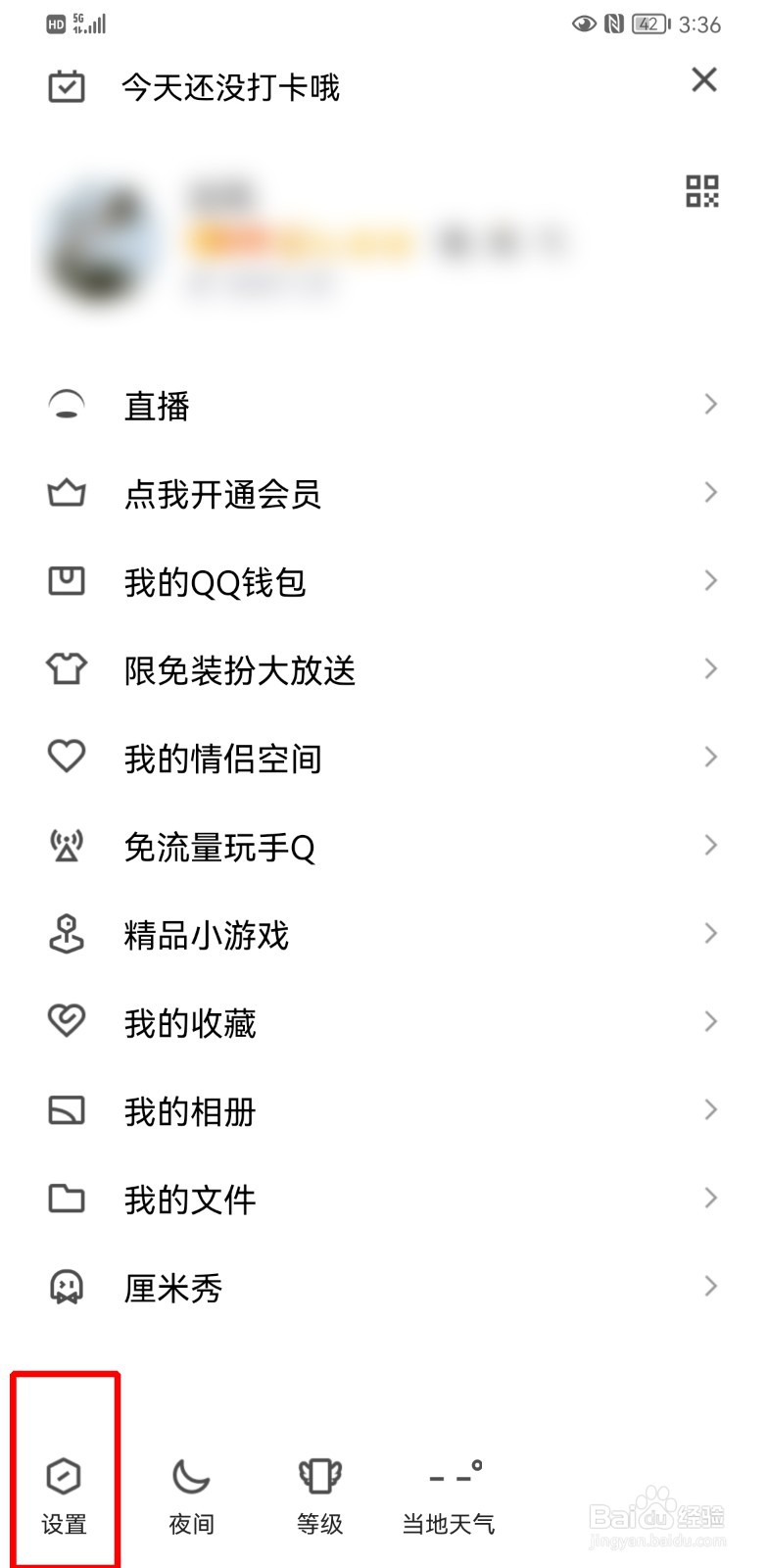View 我的收藏
This screenshot has height=1568, width=768.
tap(384, 1022)
